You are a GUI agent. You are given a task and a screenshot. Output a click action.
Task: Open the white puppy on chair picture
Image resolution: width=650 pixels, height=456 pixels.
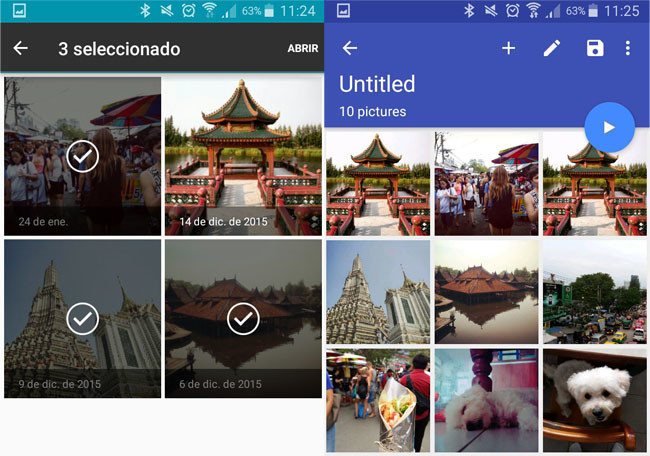pyautogui.click(x=594, y=399)
